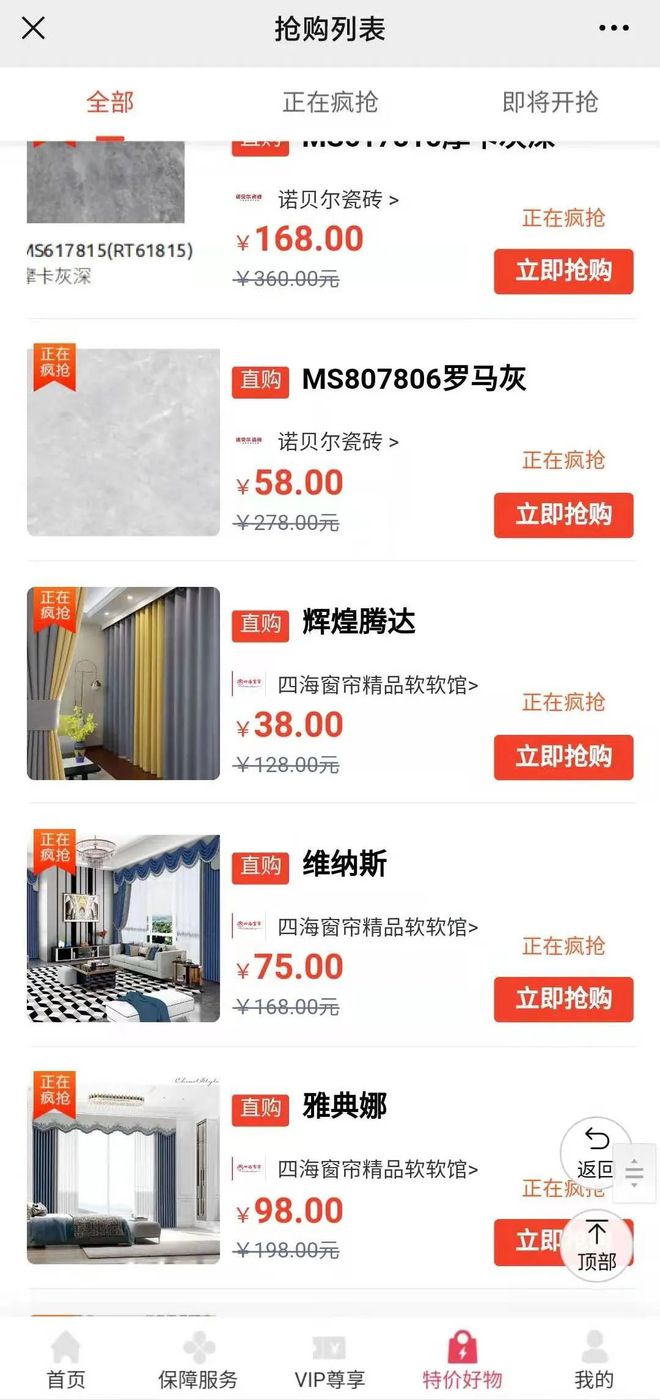The height and width of the screenshot is (1400, 660).
Task: Tap 立即抢购 for MS807806罗马灰
Action: pos(563,515)
